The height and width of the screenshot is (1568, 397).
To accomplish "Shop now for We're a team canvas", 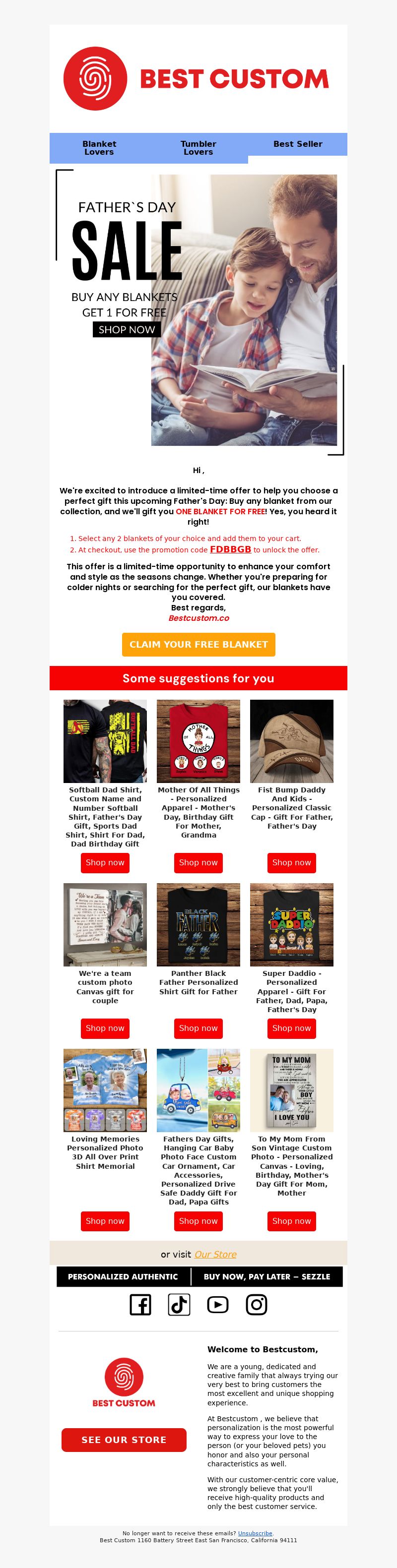I will [105, 1028].
